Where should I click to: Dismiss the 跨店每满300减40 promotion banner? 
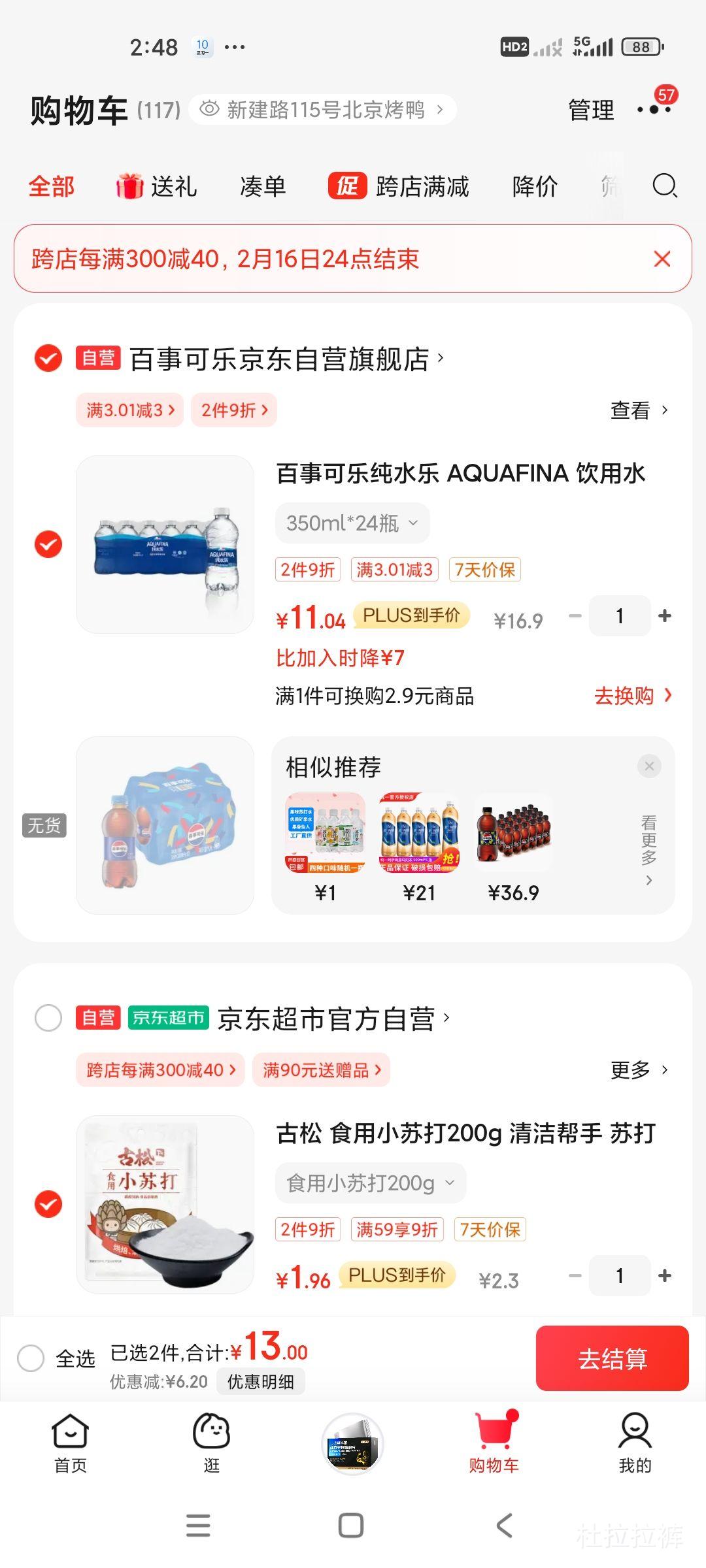coord(663,259)
